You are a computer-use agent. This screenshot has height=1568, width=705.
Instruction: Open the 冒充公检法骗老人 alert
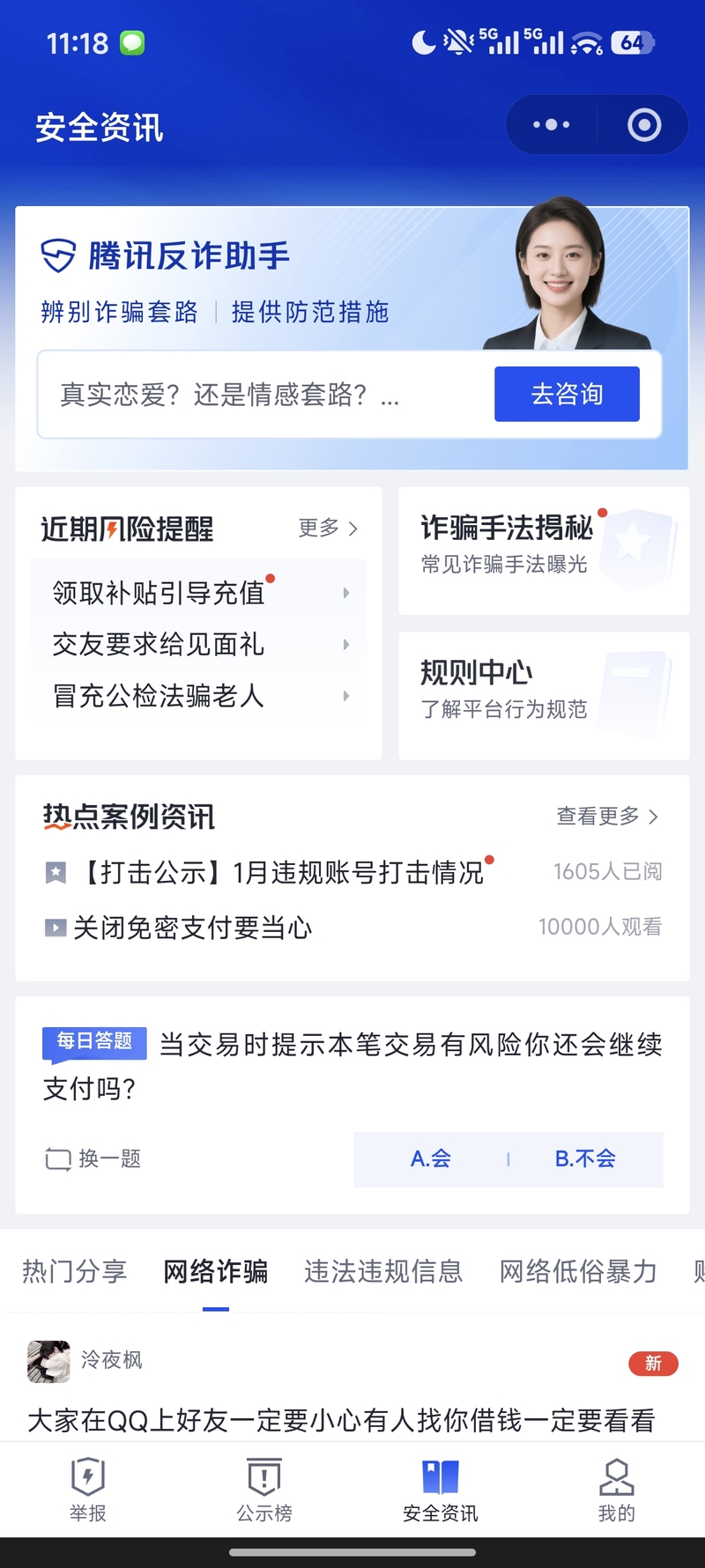click(199, 696)
